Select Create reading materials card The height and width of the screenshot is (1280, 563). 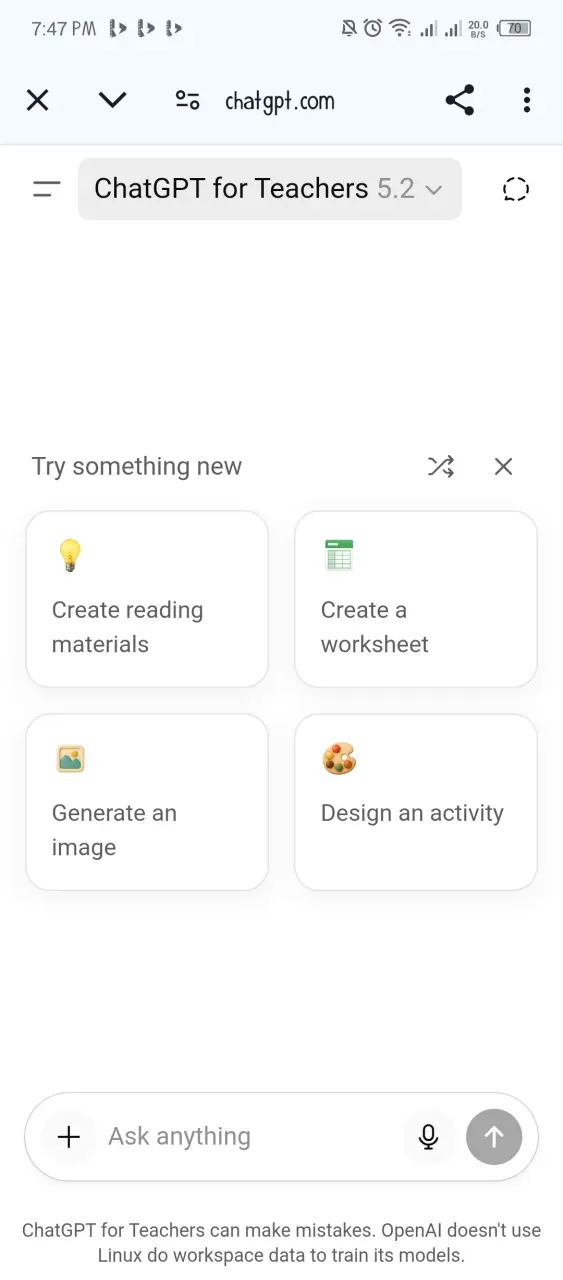coord(147,599)
